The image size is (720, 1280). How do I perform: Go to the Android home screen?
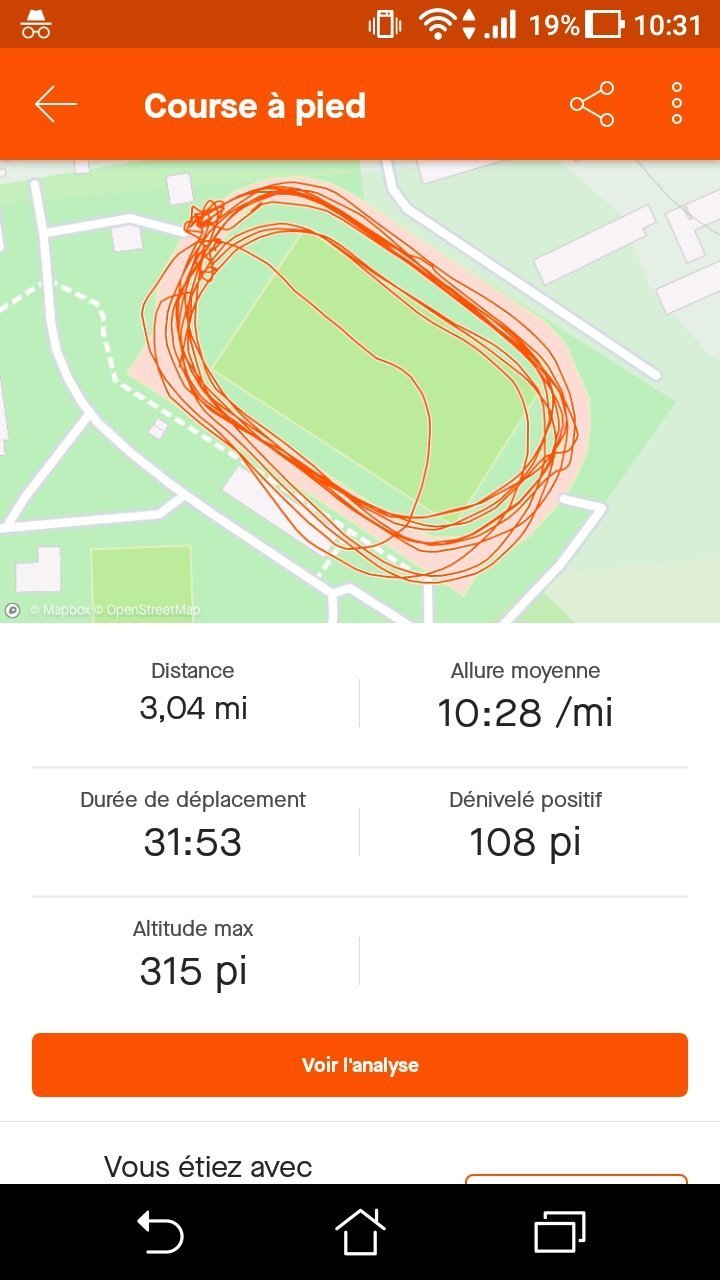tap(360, 1232)
